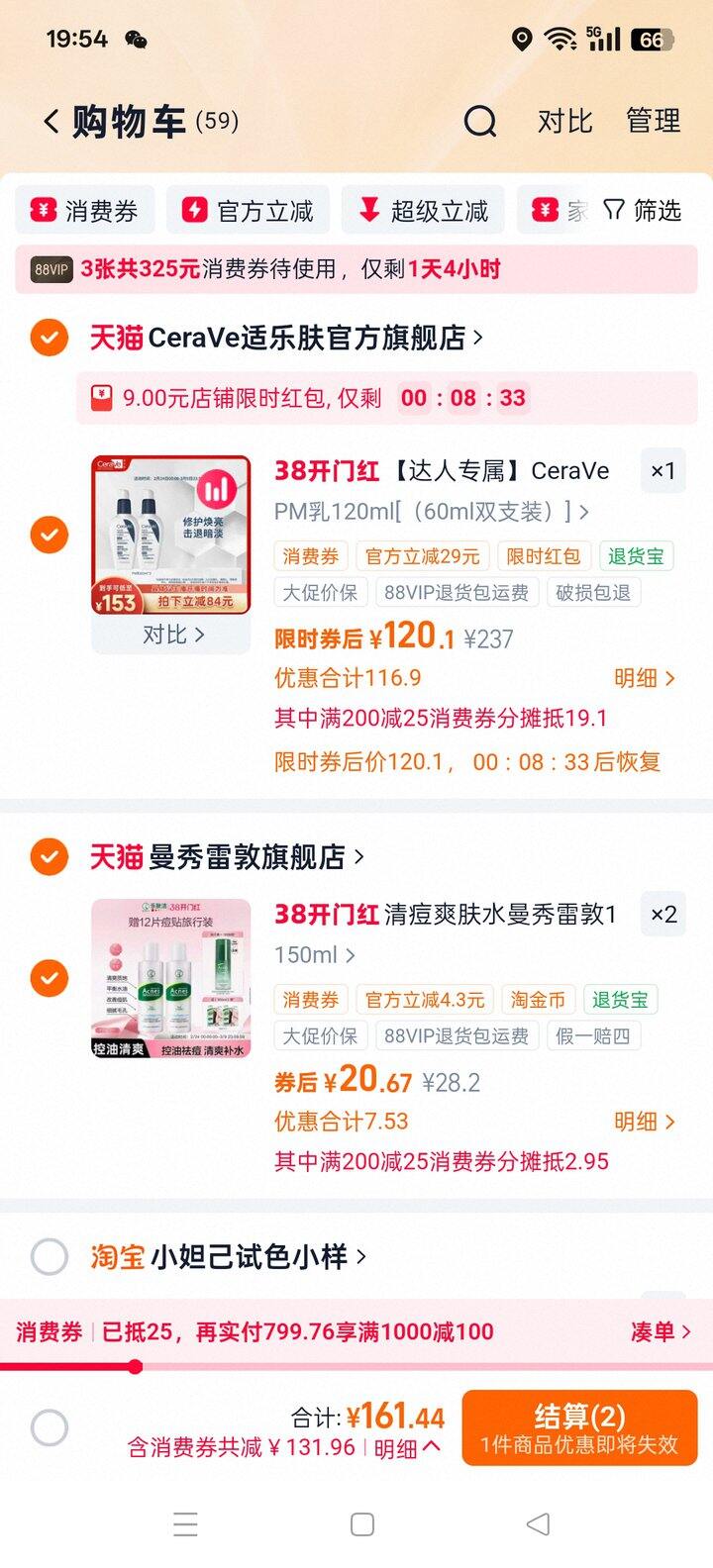Tap 结算(2) to check out
The width and height of the screenshot is (713, 1568).
(x=579, y=1427)
